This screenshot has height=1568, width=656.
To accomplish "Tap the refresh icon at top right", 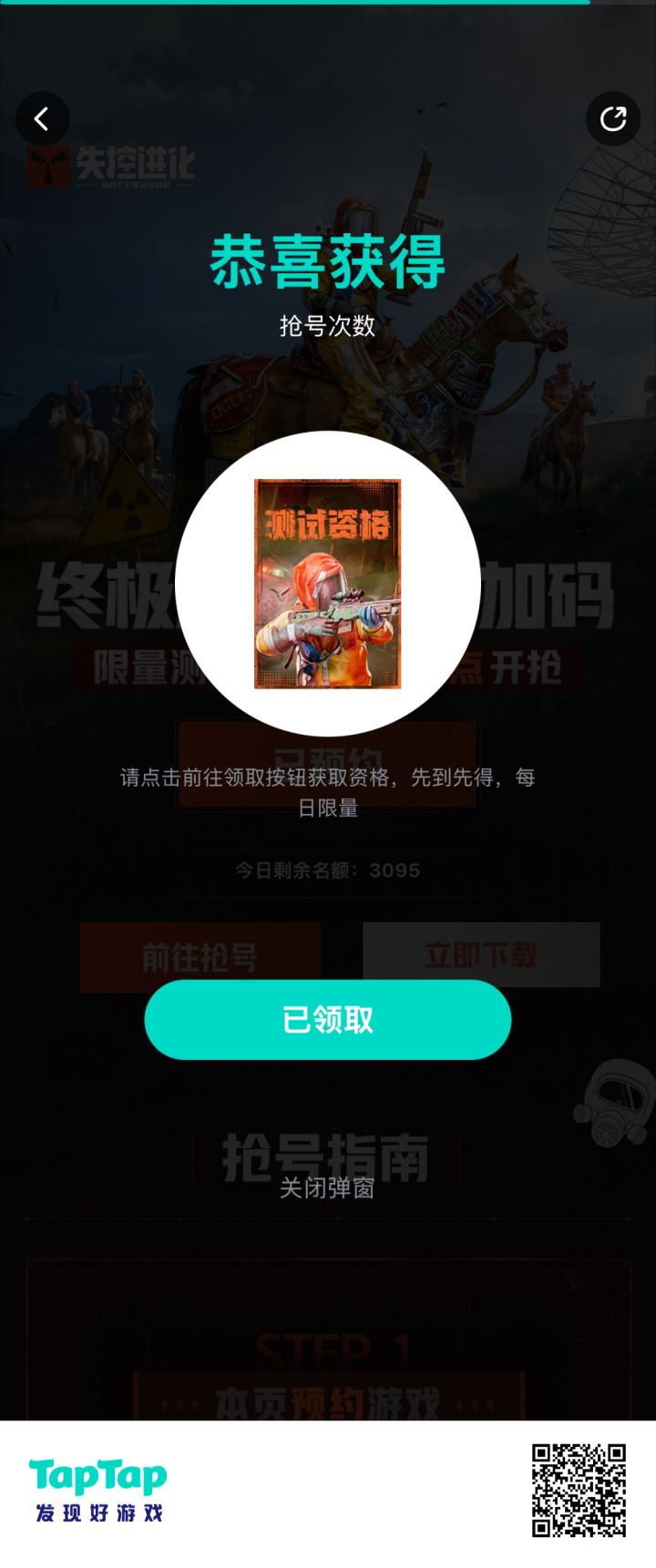I will pyautogui.click(x=614, y=119).
